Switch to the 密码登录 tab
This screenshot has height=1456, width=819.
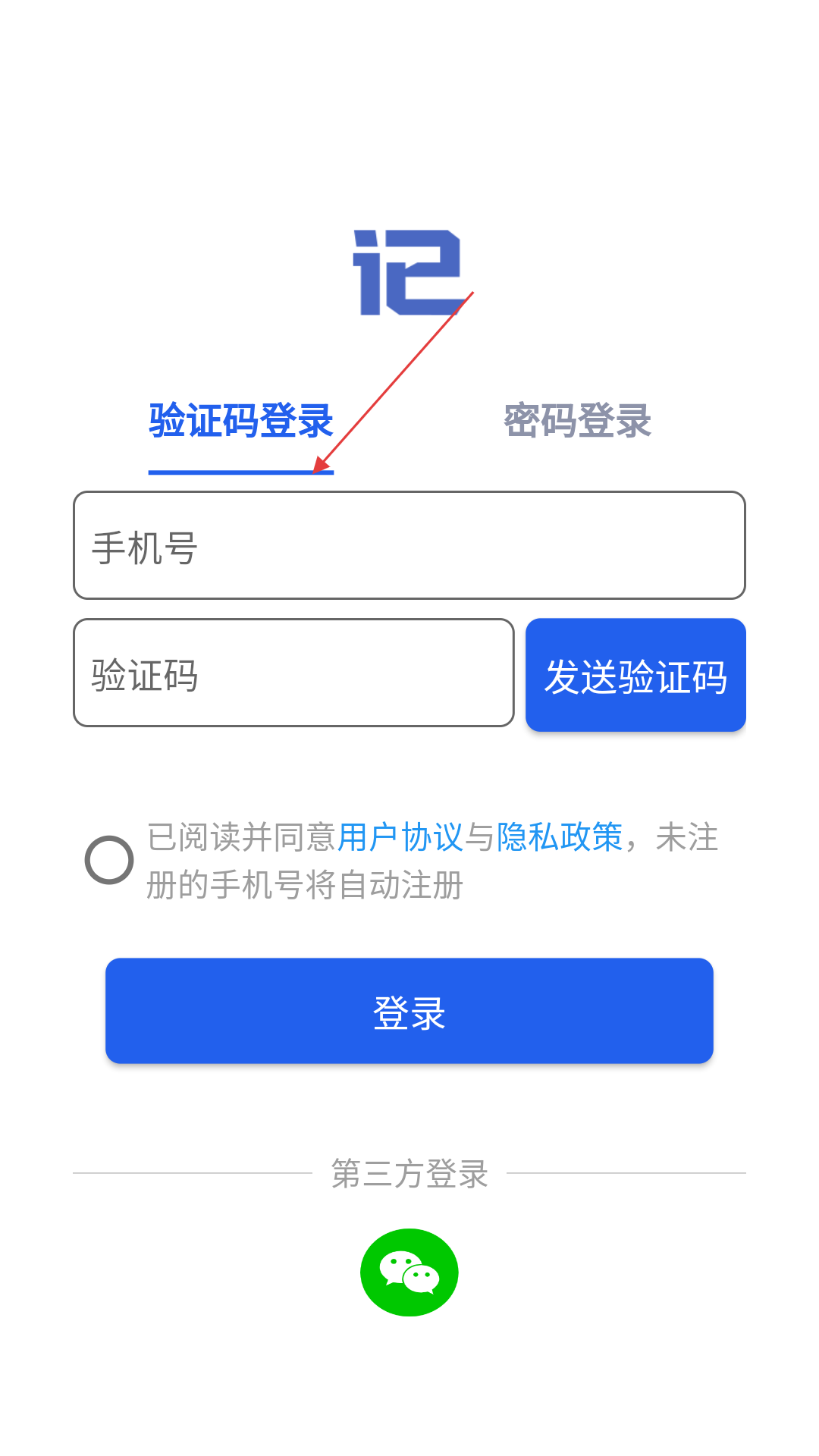tap(577, 421)
